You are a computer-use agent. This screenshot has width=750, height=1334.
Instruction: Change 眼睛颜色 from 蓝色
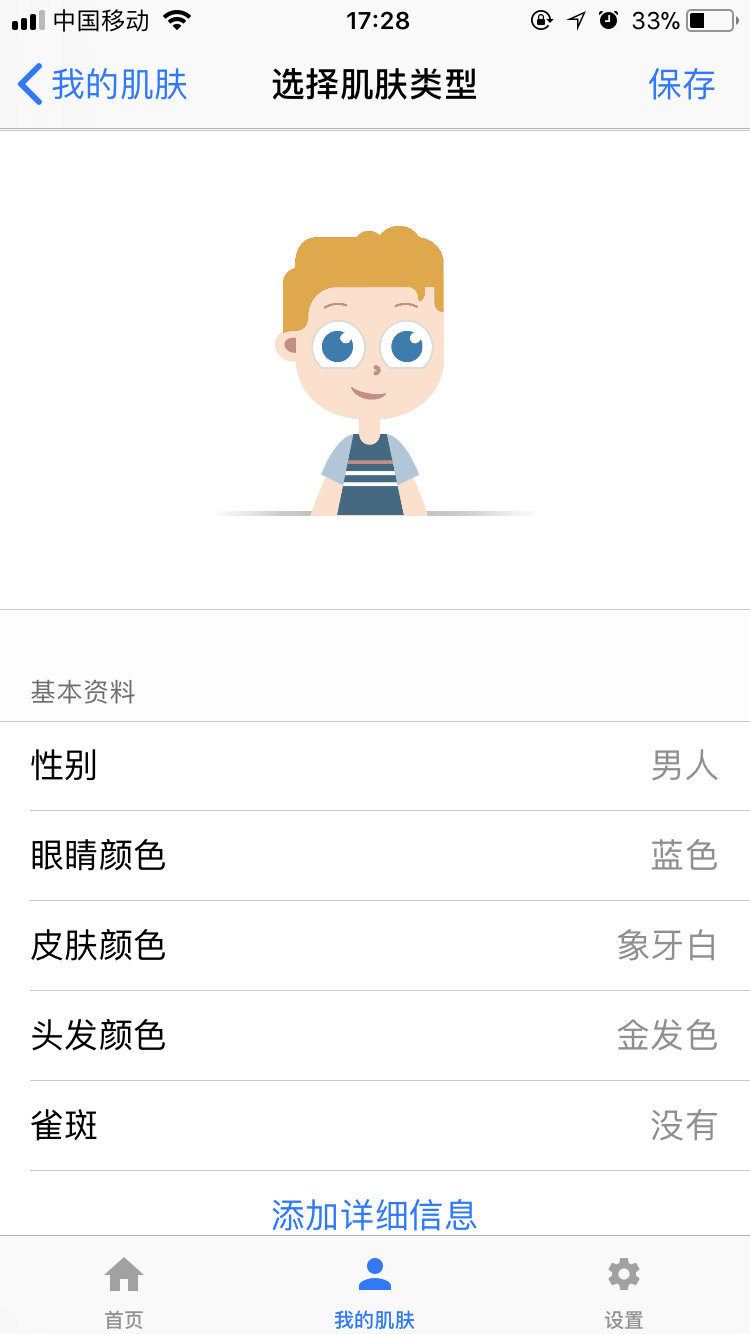tap(375, 856)
